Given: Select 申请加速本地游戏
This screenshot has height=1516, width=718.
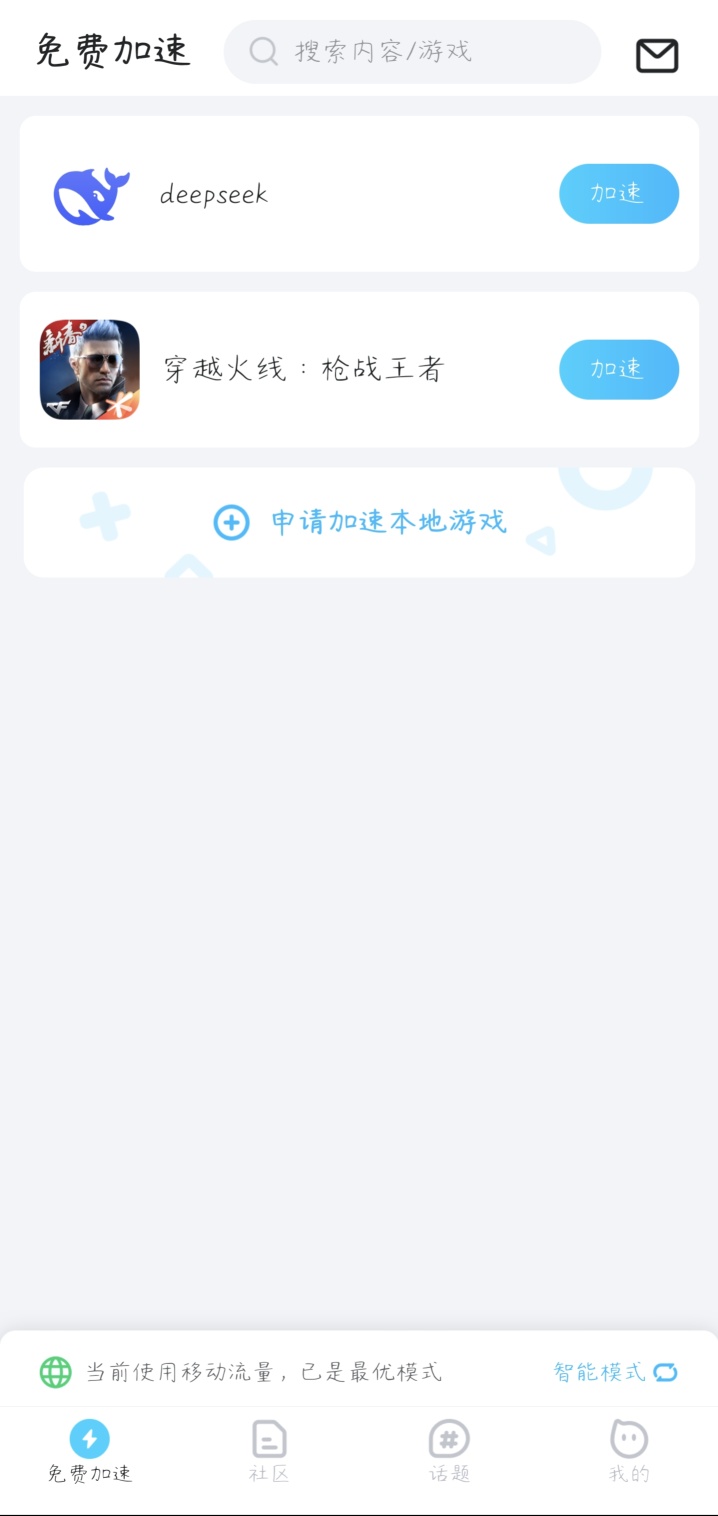Looking at the screenshot, I should click(360, 522).
